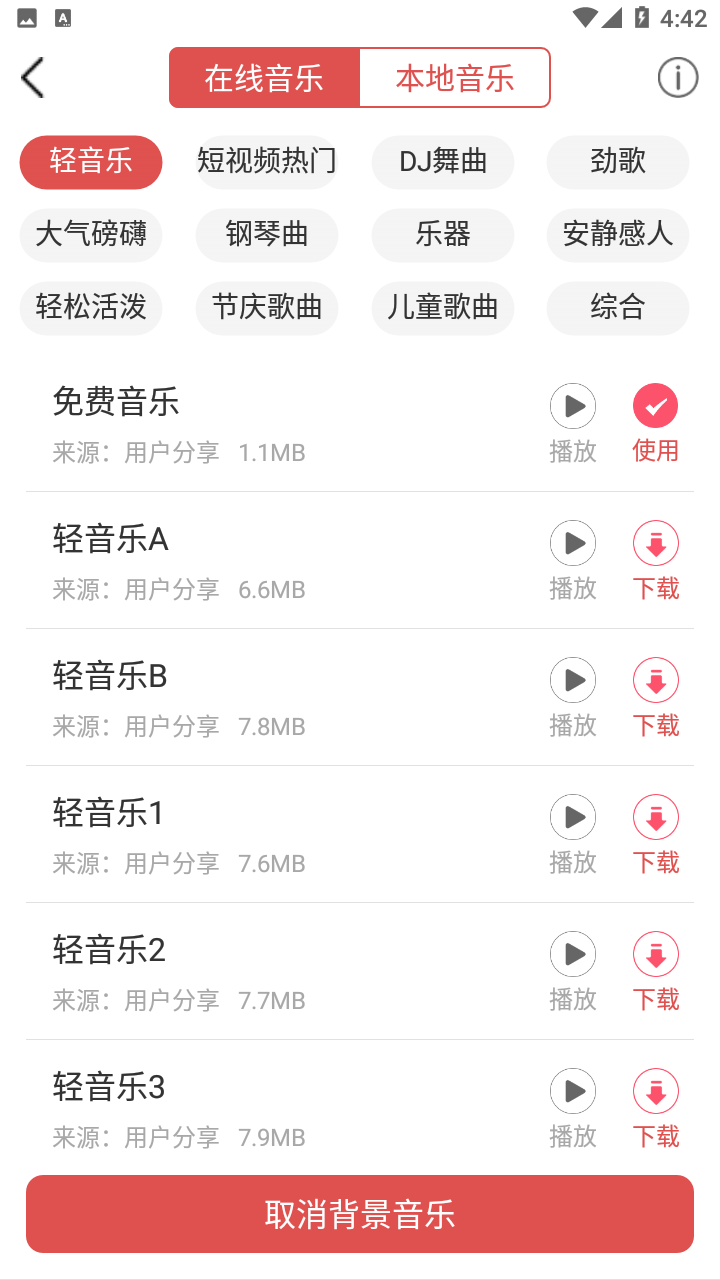This screenshot has height=1280, width=720.
Task: Play the 轻音乐3 preview
Action: [x=573, y=1092]
